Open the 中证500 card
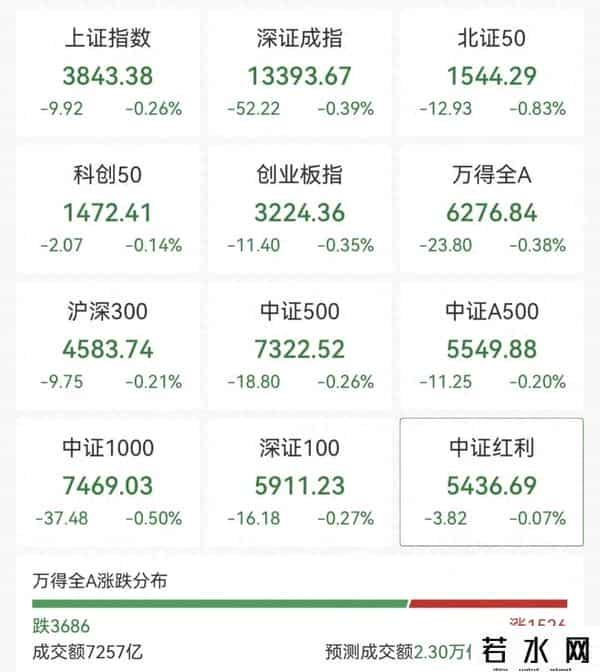Viewport: 600px width, 672px height. tap(299, 348)
